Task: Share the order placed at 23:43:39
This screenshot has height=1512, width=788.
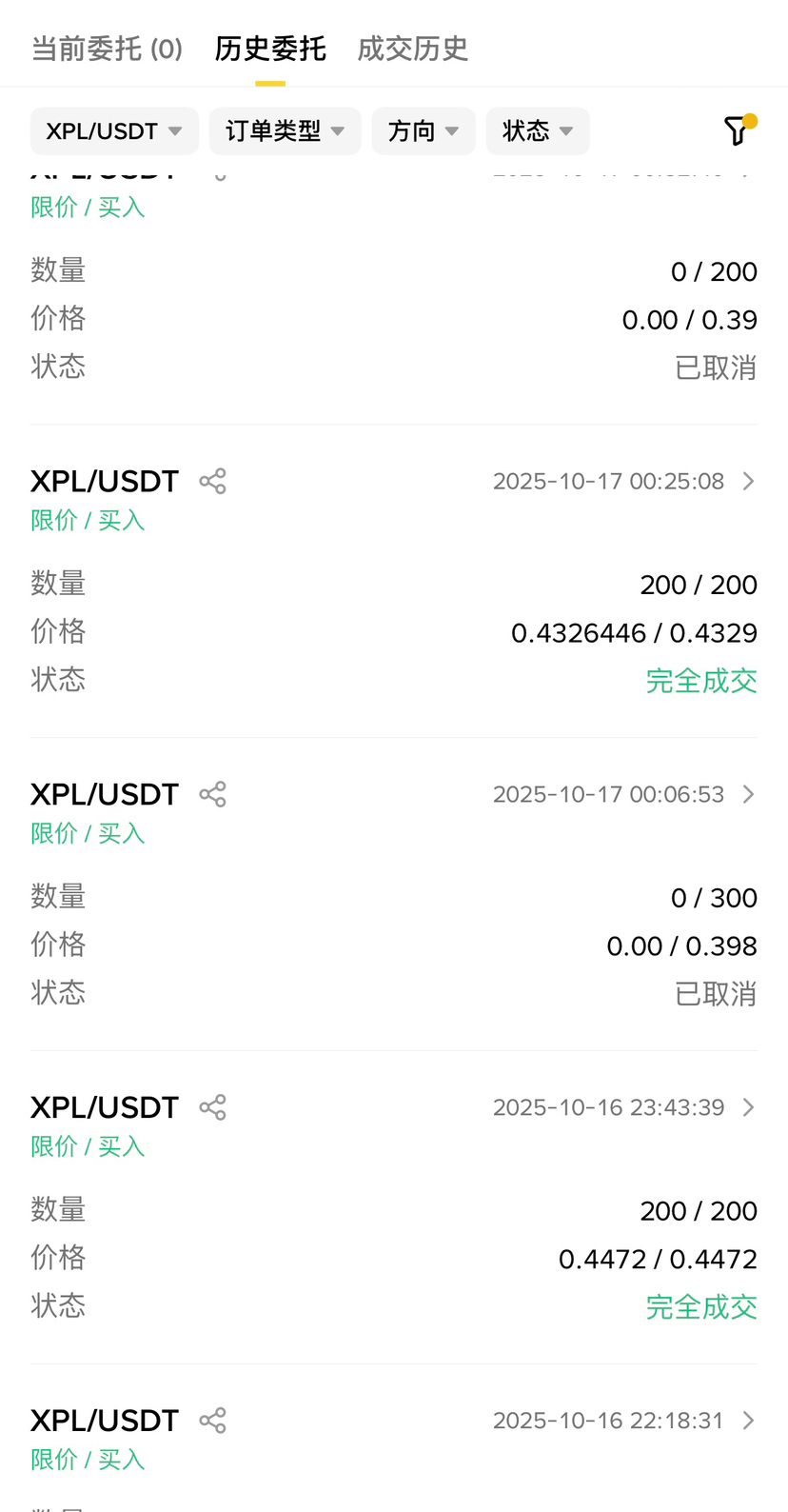Action: (212, 1107)
